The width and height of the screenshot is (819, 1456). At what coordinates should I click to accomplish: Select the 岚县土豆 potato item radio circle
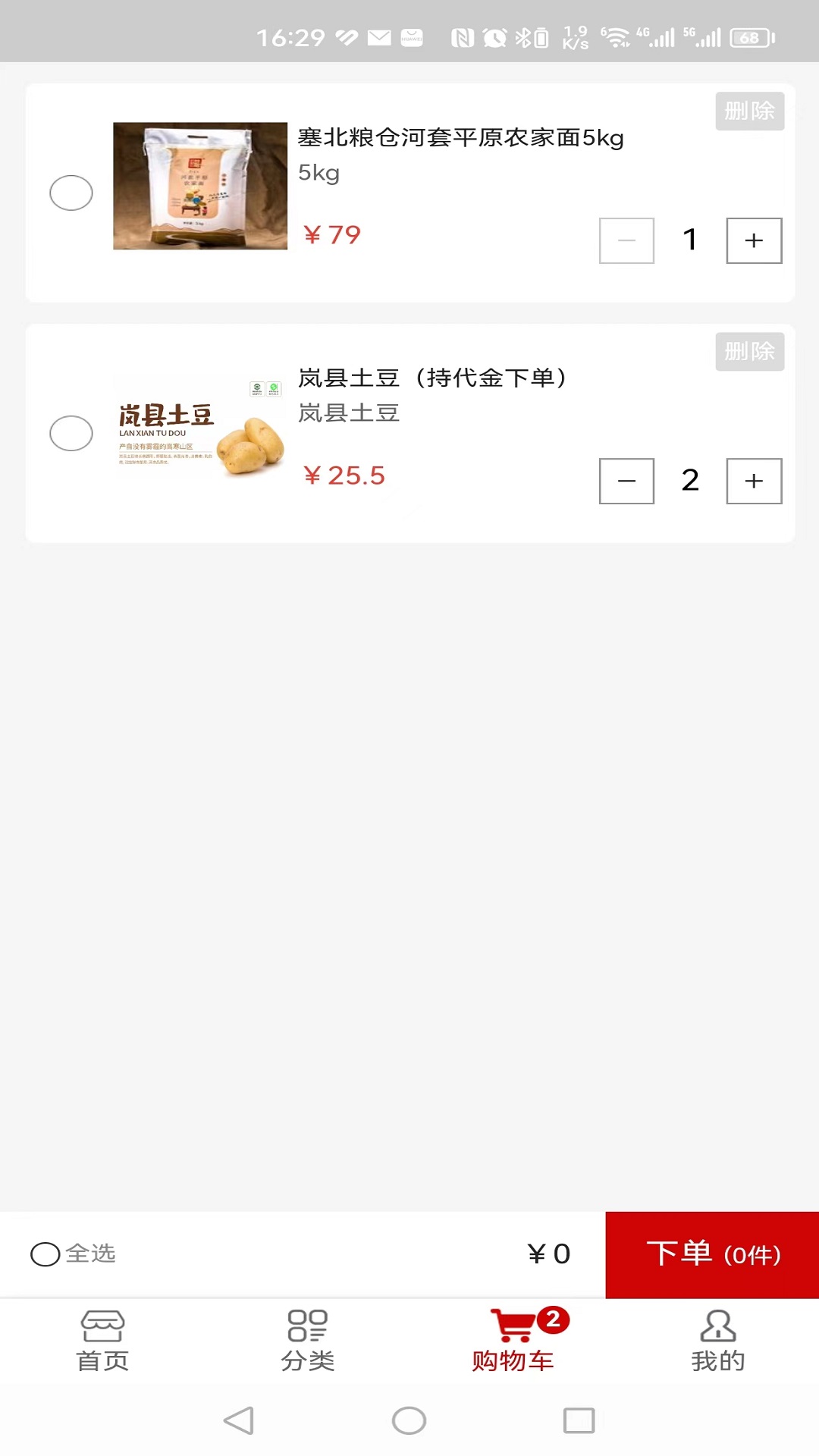71,433
